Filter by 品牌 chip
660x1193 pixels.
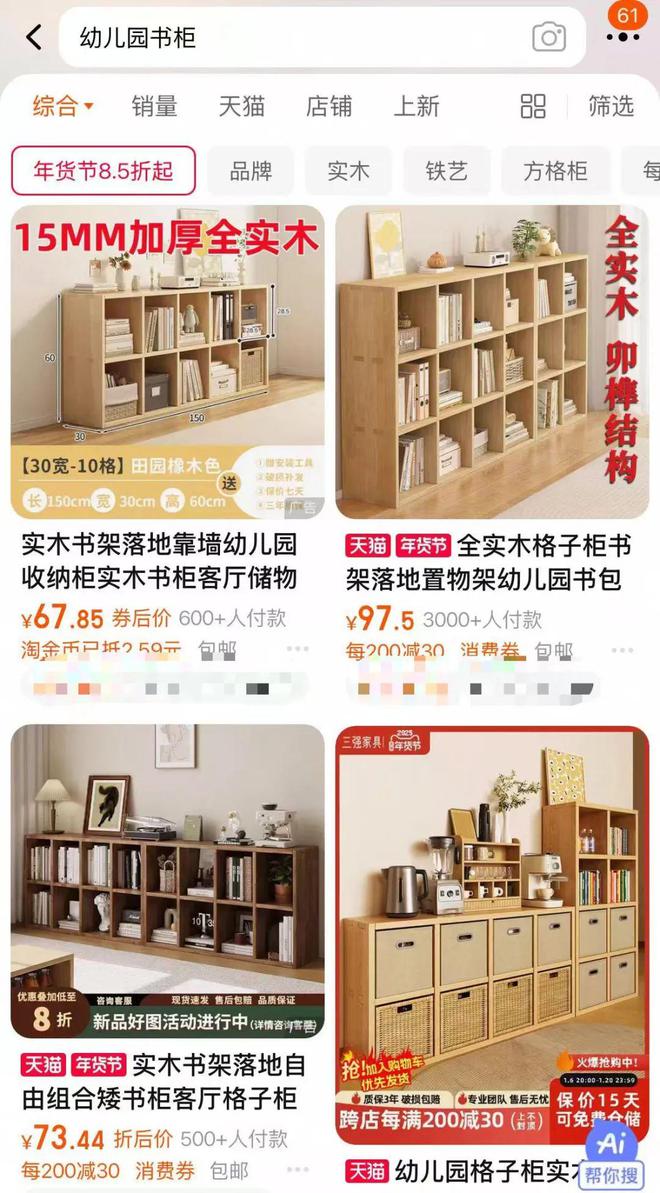point(251,171)
